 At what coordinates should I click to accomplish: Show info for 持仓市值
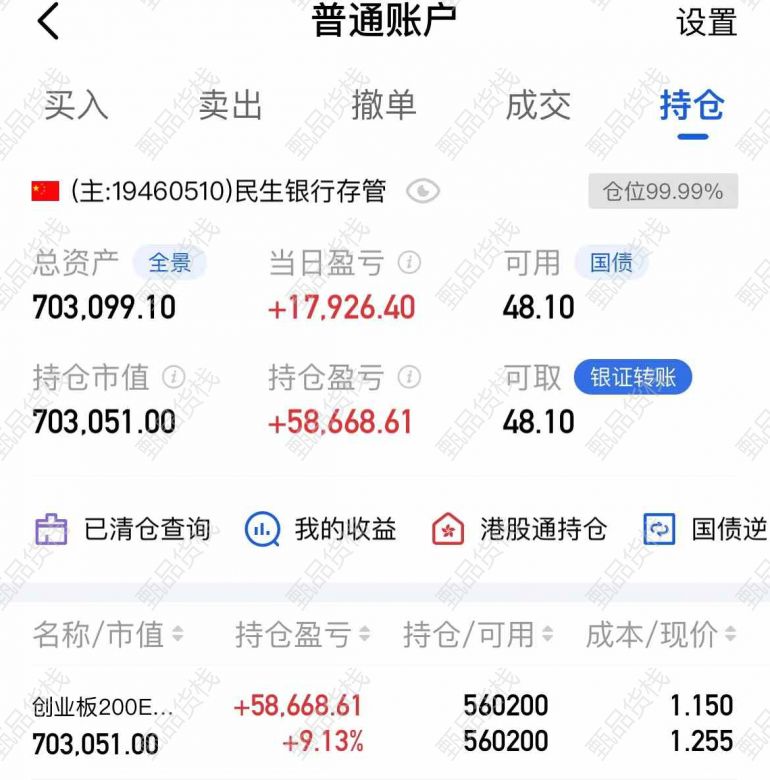pyautogui.click(x=174, y=377)
